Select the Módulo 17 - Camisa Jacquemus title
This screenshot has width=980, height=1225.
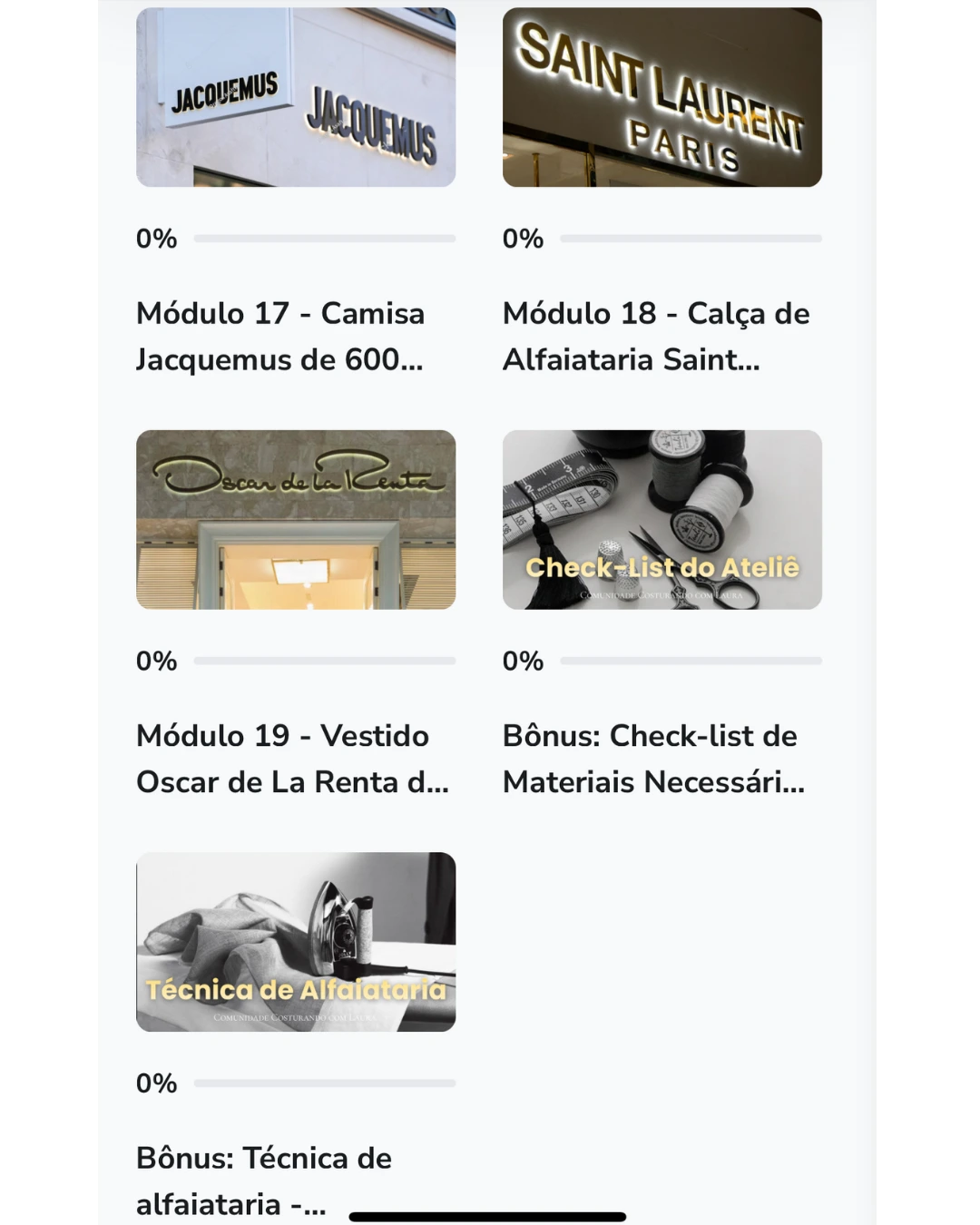pyautogui.click(x=281, y=336)
